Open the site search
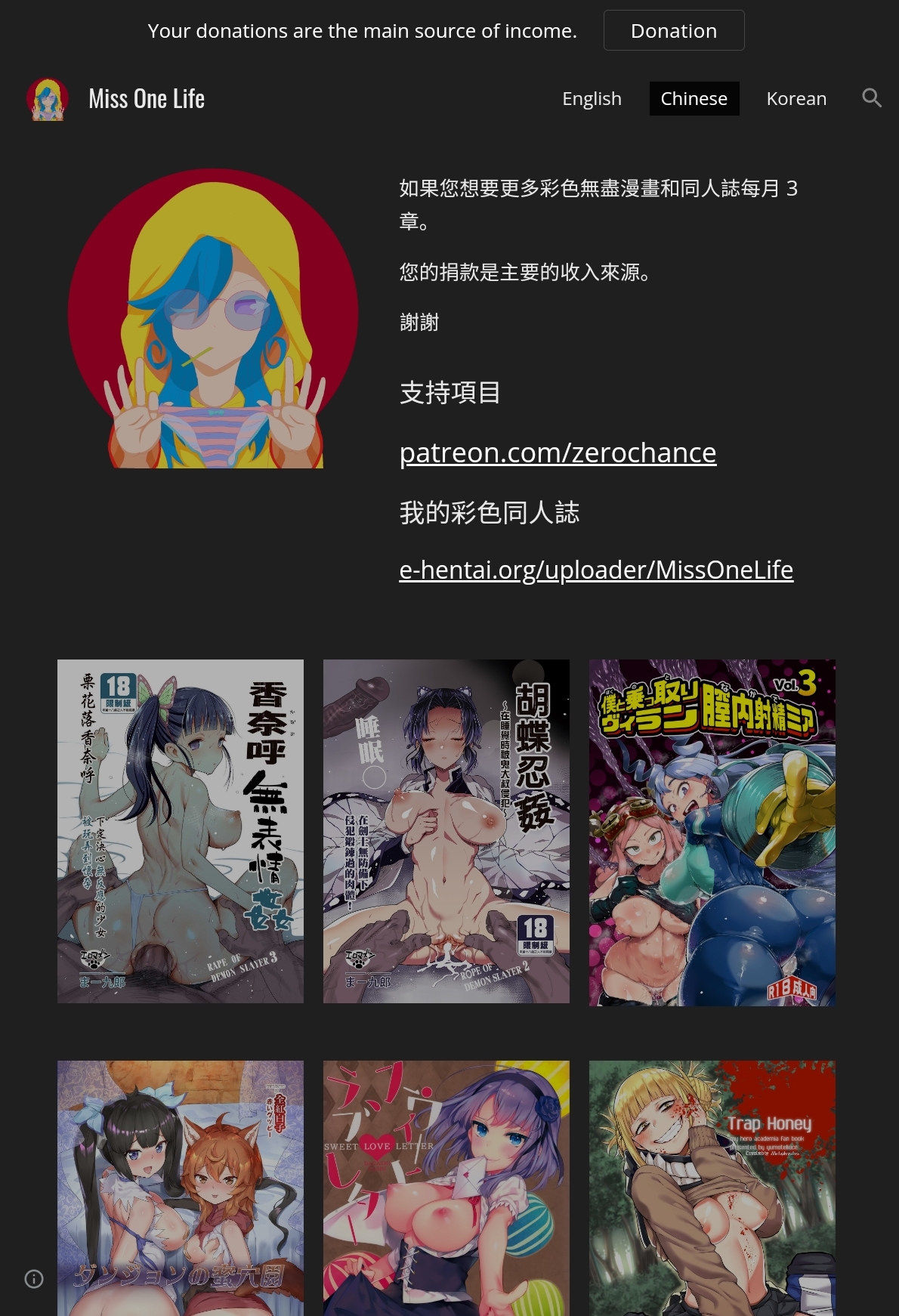Screen dimensions: 899x1316 pos(872,98)
